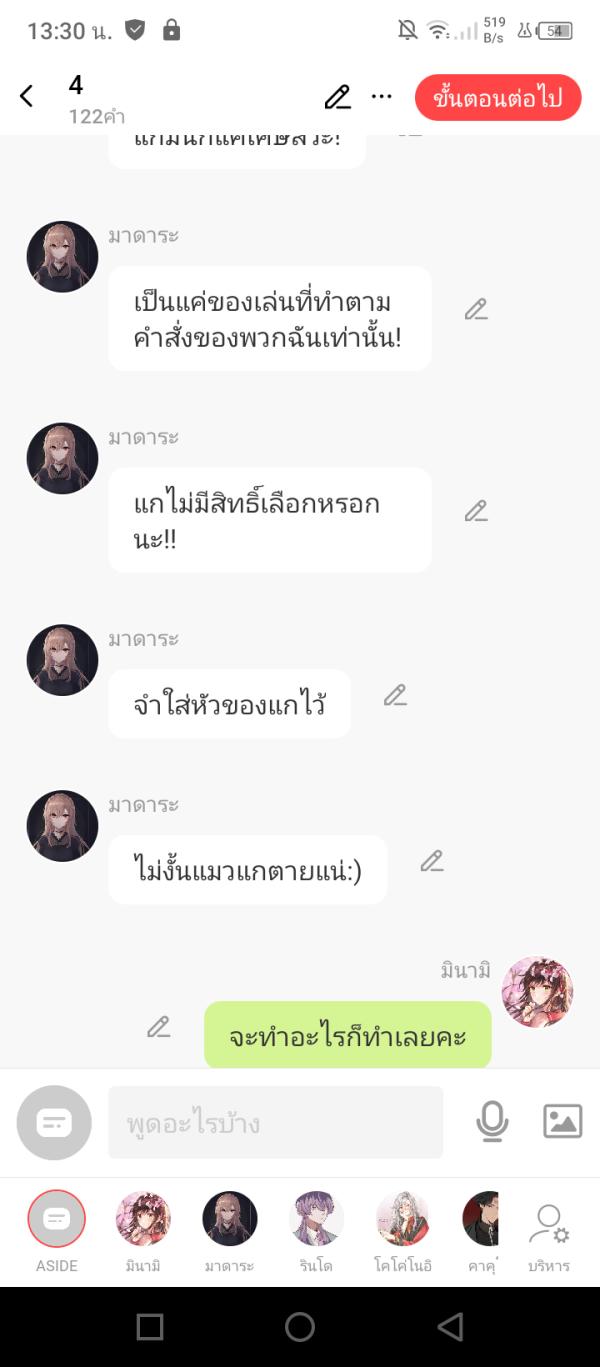The width and height of the screenshot is (600, 1367).
Task: Open the three-dot overflow menu
Action: pyautogui.click(x=382, y=97)
